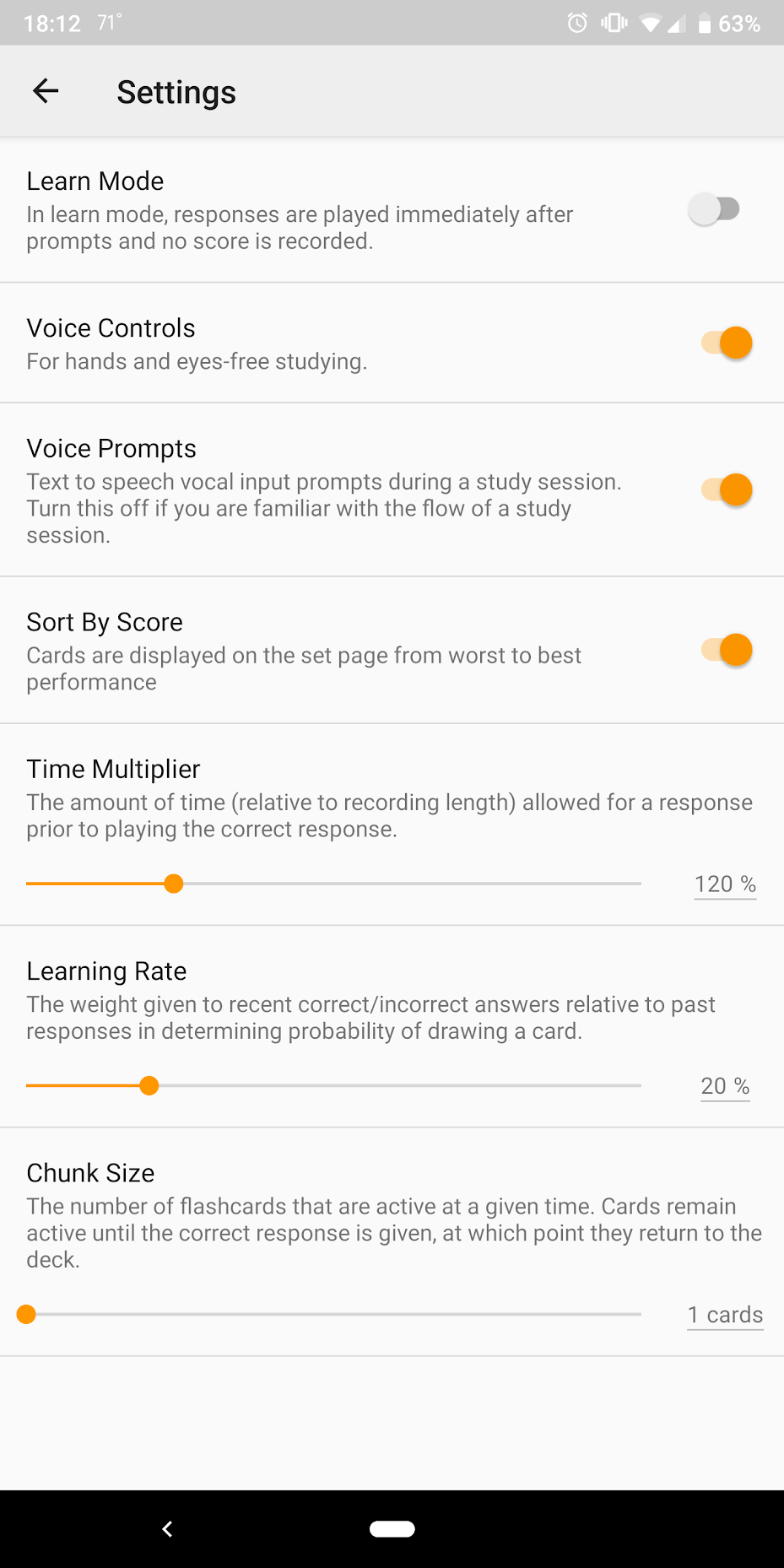Turn off Voice Controls
This screenshot has height=1568, width=784.
726,343
